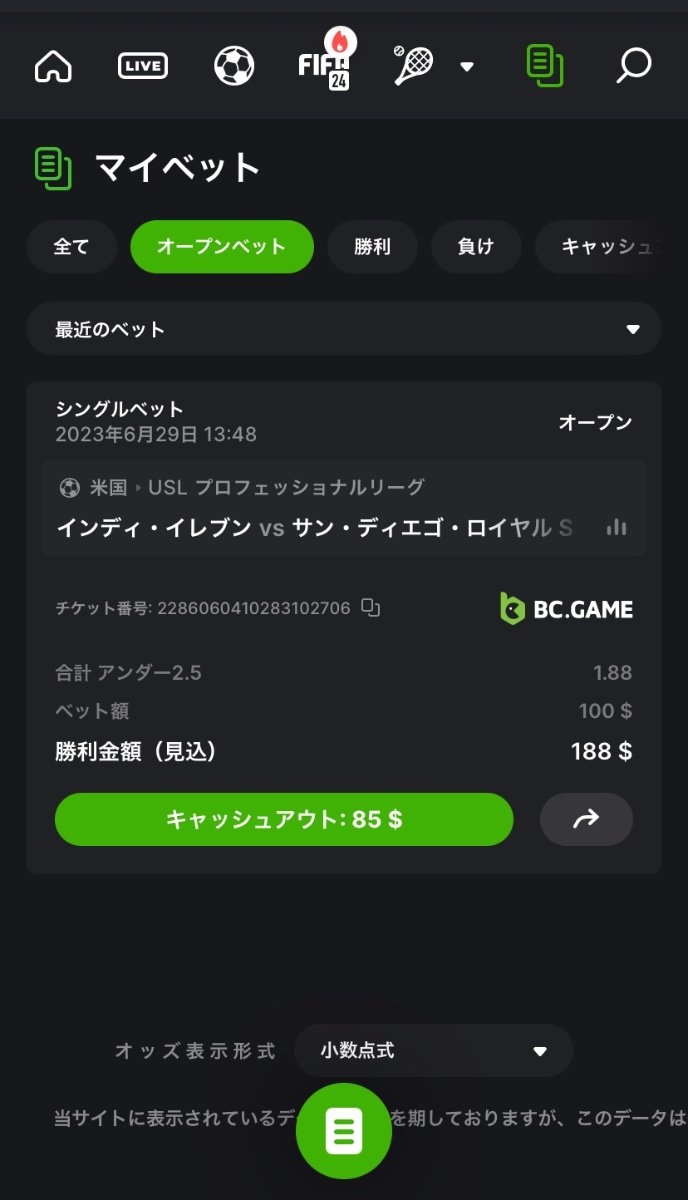Viewport: 688px width, 1200px height.
Task: Open the インディ・イレブン vs サン・ディエゴ match
Action: 314,527
